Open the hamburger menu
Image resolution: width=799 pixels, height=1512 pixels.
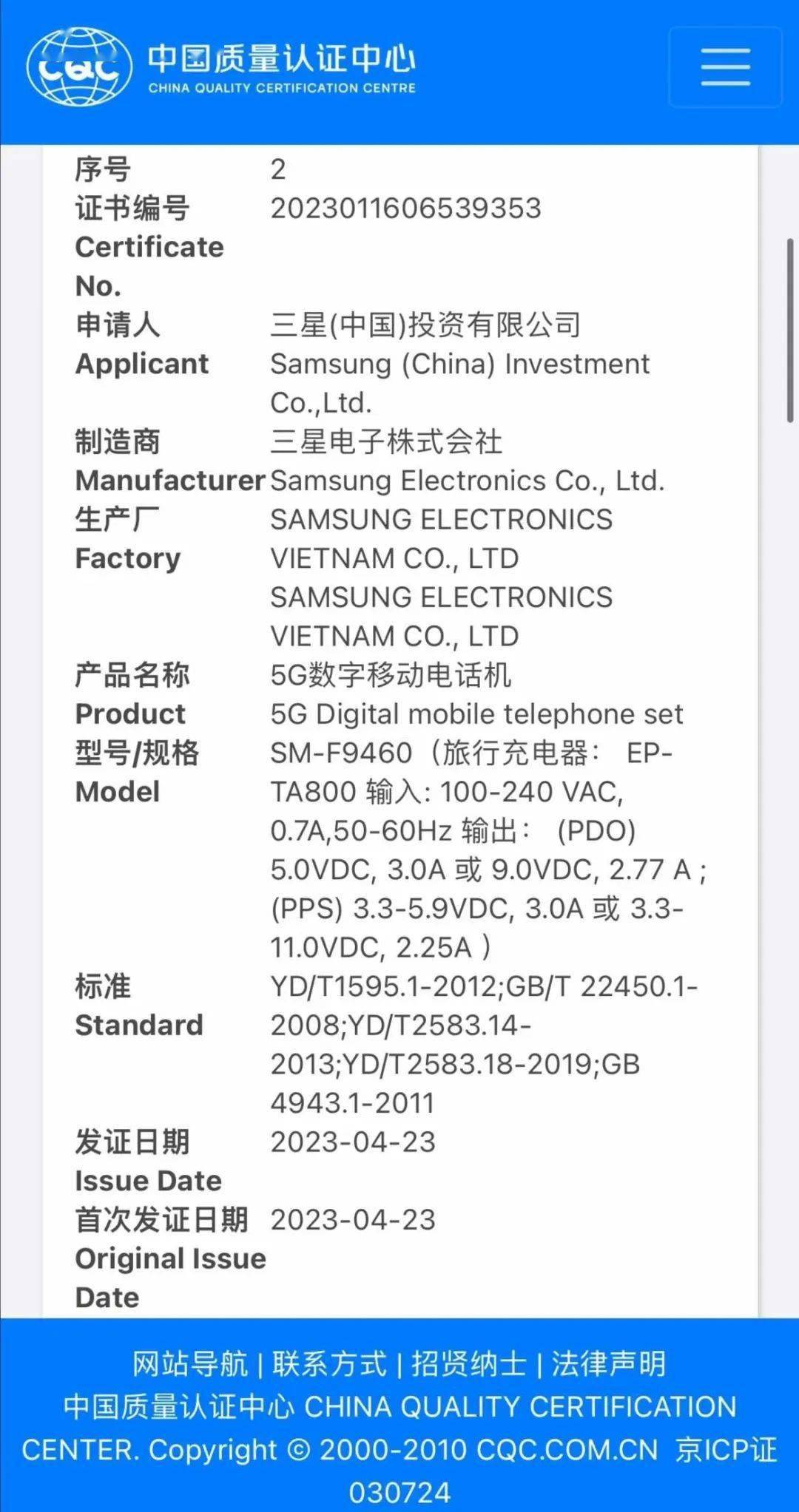point(725,67)
